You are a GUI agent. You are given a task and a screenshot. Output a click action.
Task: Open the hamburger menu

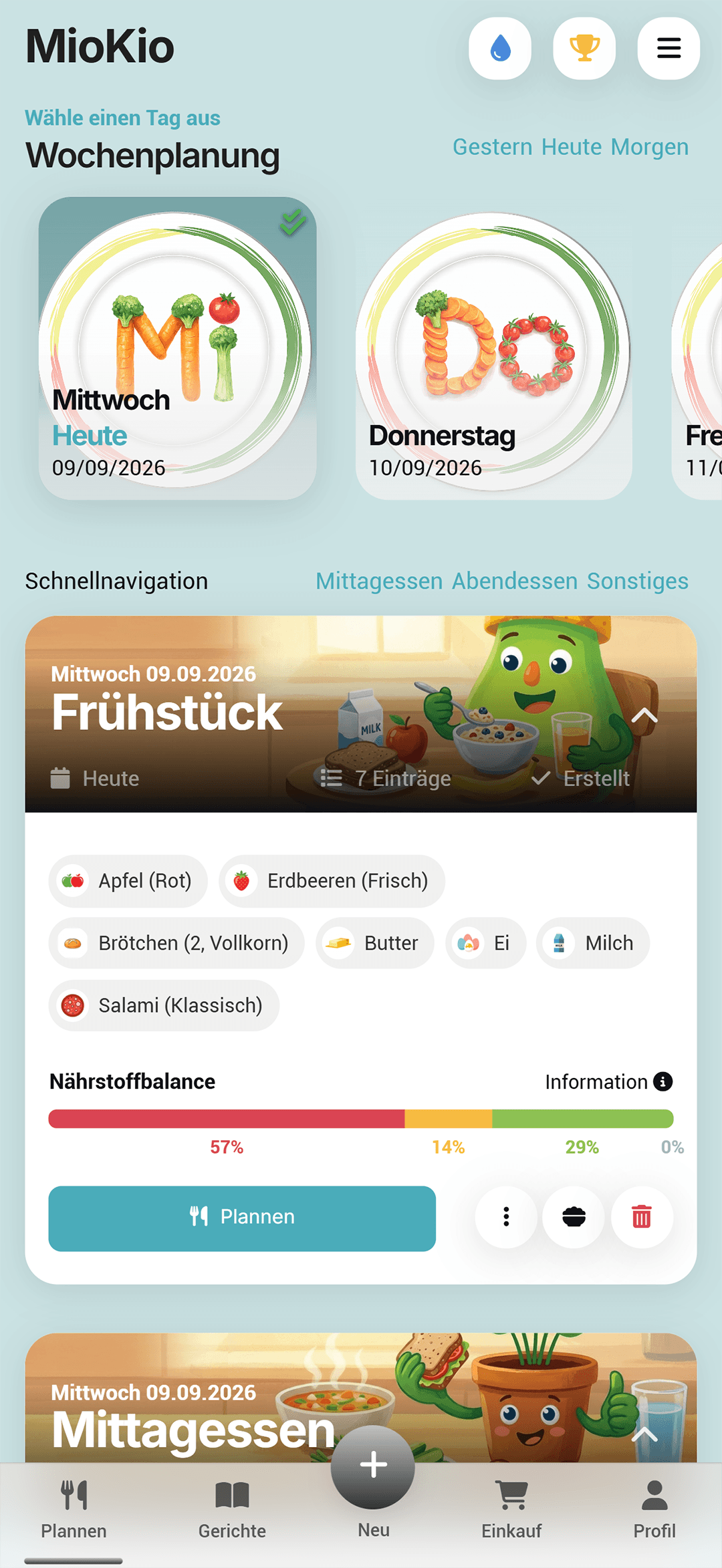pyautogui.click(x=669, y=48)
